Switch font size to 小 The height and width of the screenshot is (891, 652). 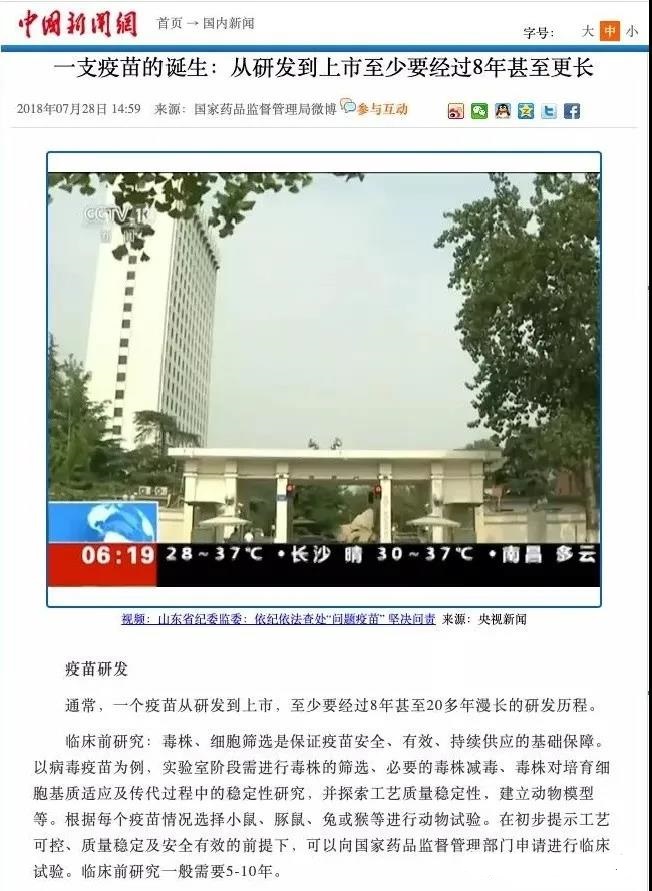tap(631, 32)
